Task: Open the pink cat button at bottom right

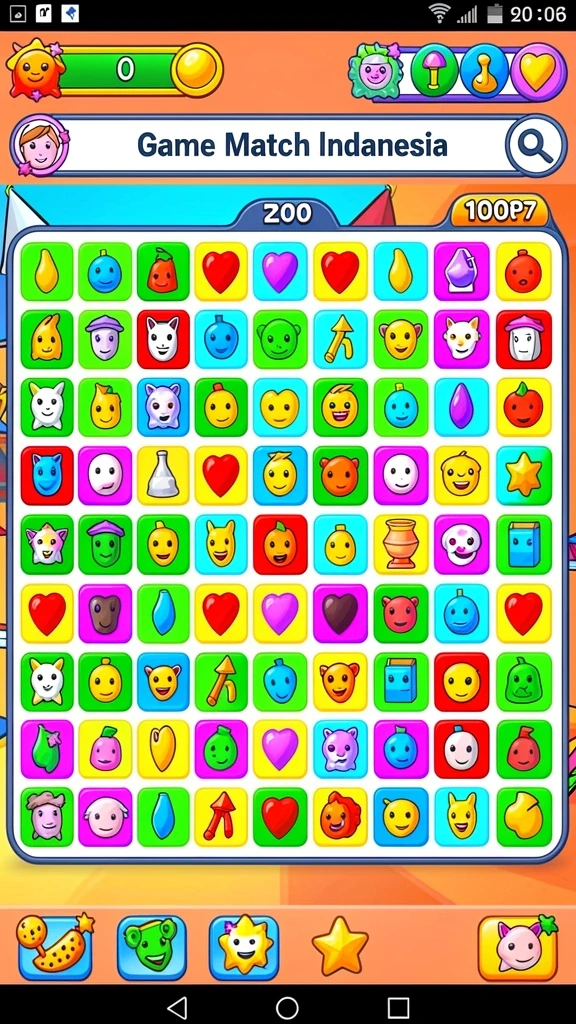Action: click(518, 947)
